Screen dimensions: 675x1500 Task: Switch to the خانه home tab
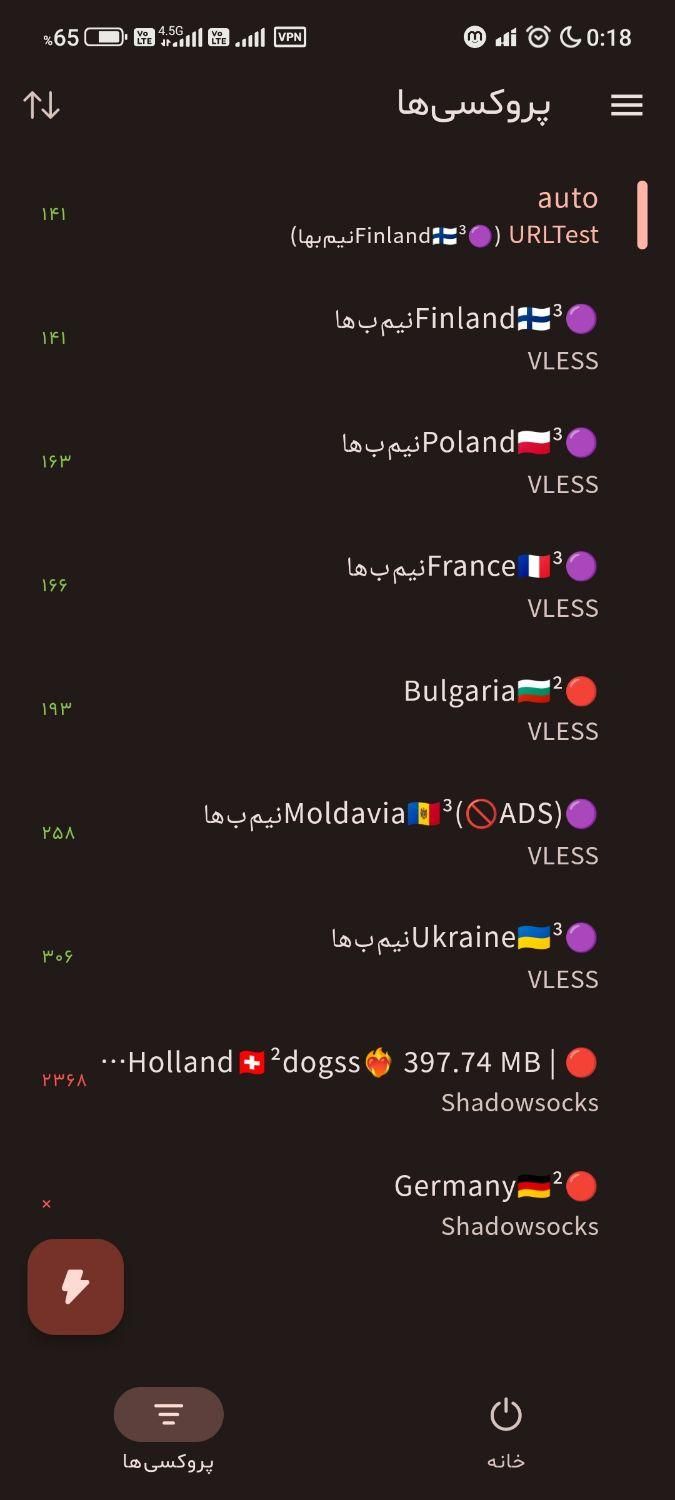click(x=506, y=1431)
